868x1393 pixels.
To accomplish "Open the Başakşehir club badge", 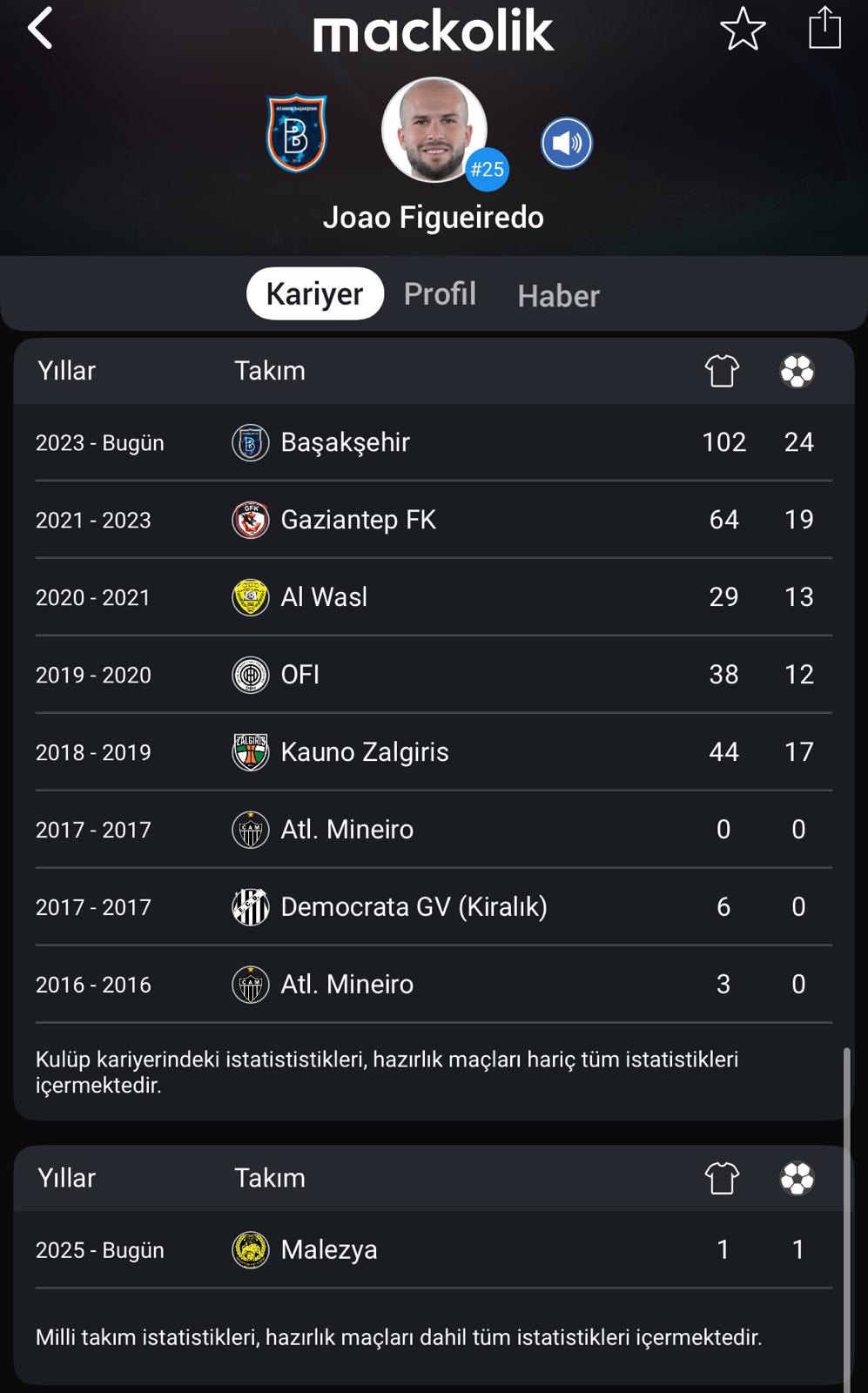I will [x=296, y=133].
